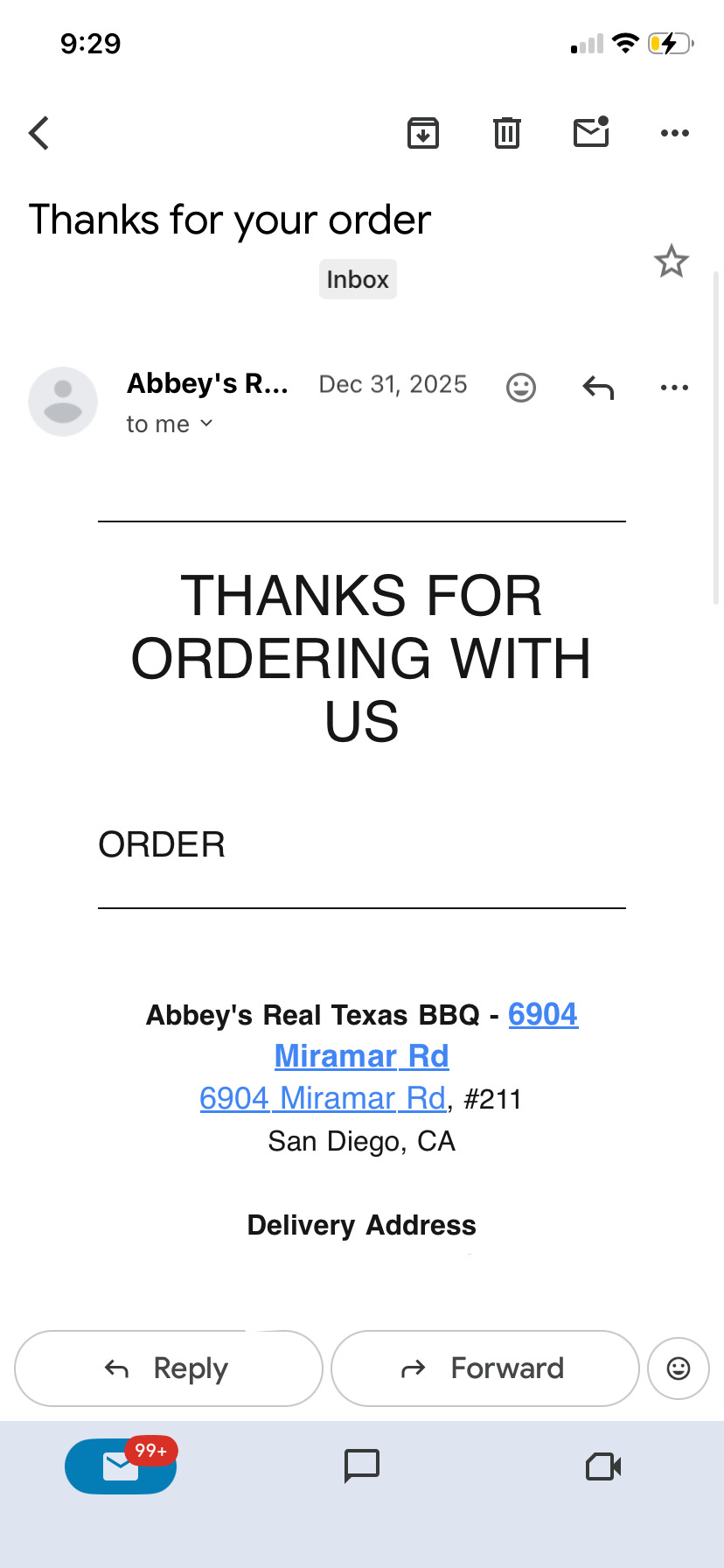This screenshot has height=1568, width=724.
Task: Tap the reply arrow in message header
Action: coord(598,387)
